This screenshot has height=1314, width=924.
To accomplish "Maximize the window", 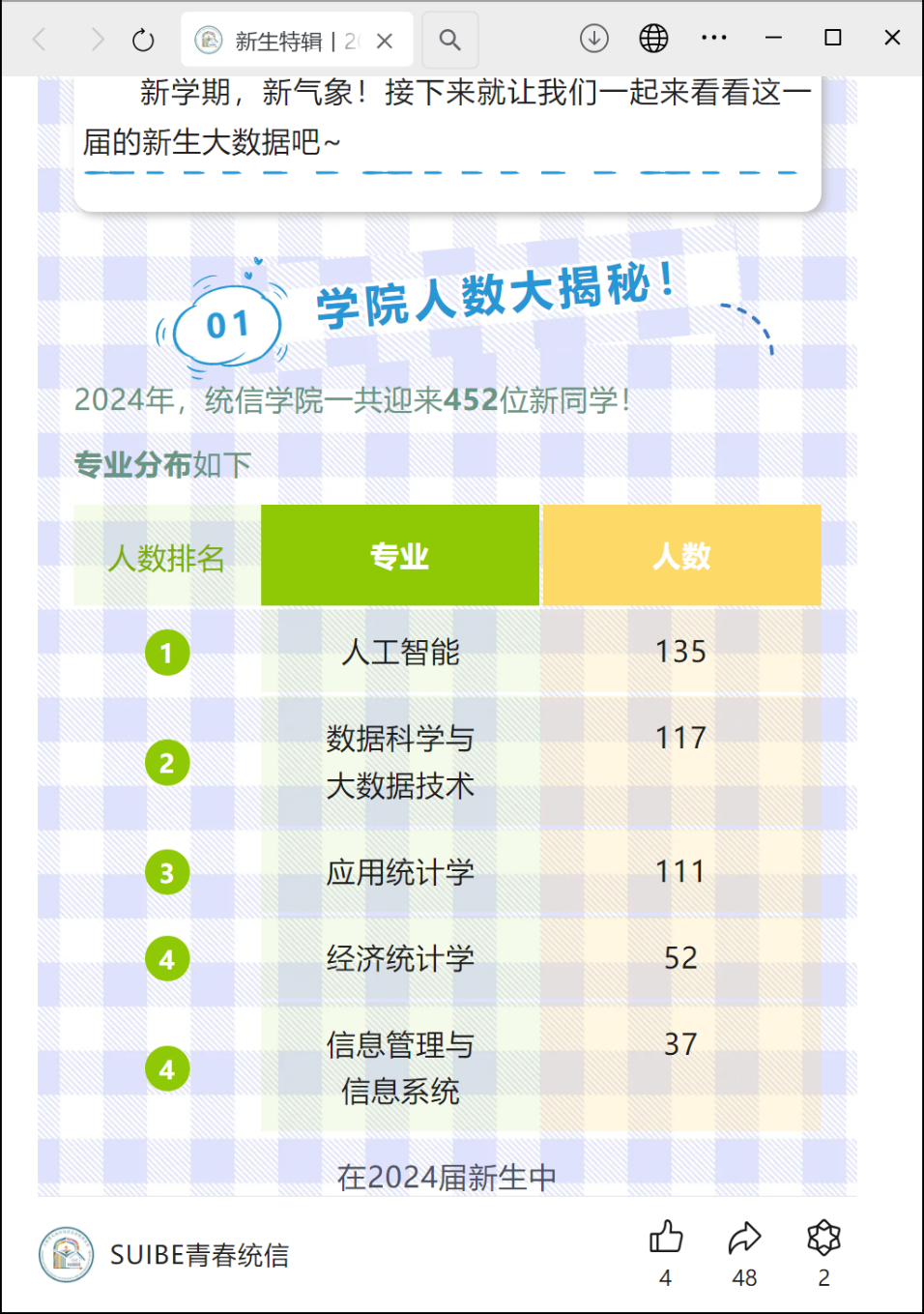I will (832, 39).
